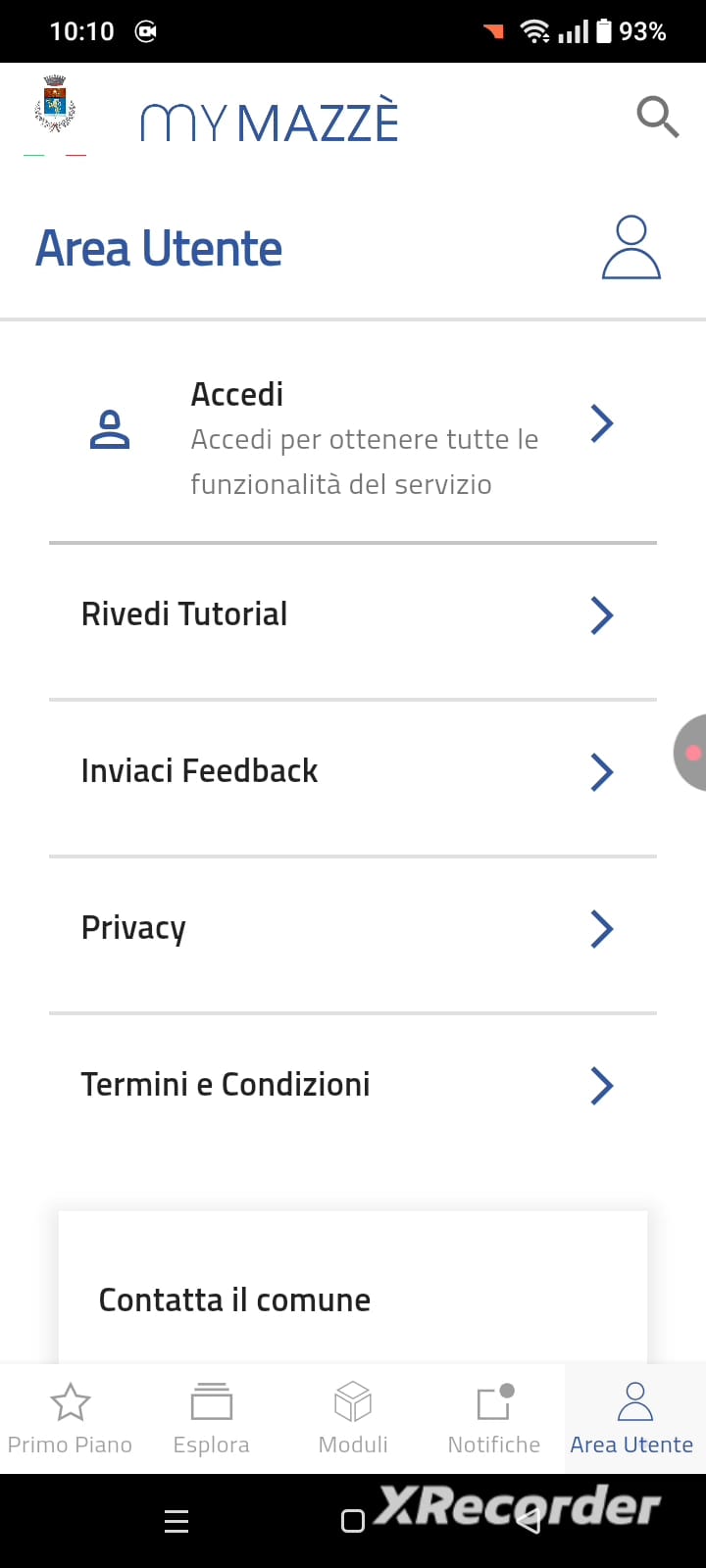Switch to the Esplora tab
The height and width of the screenshot is (1568, 706).
[212, 1418]
